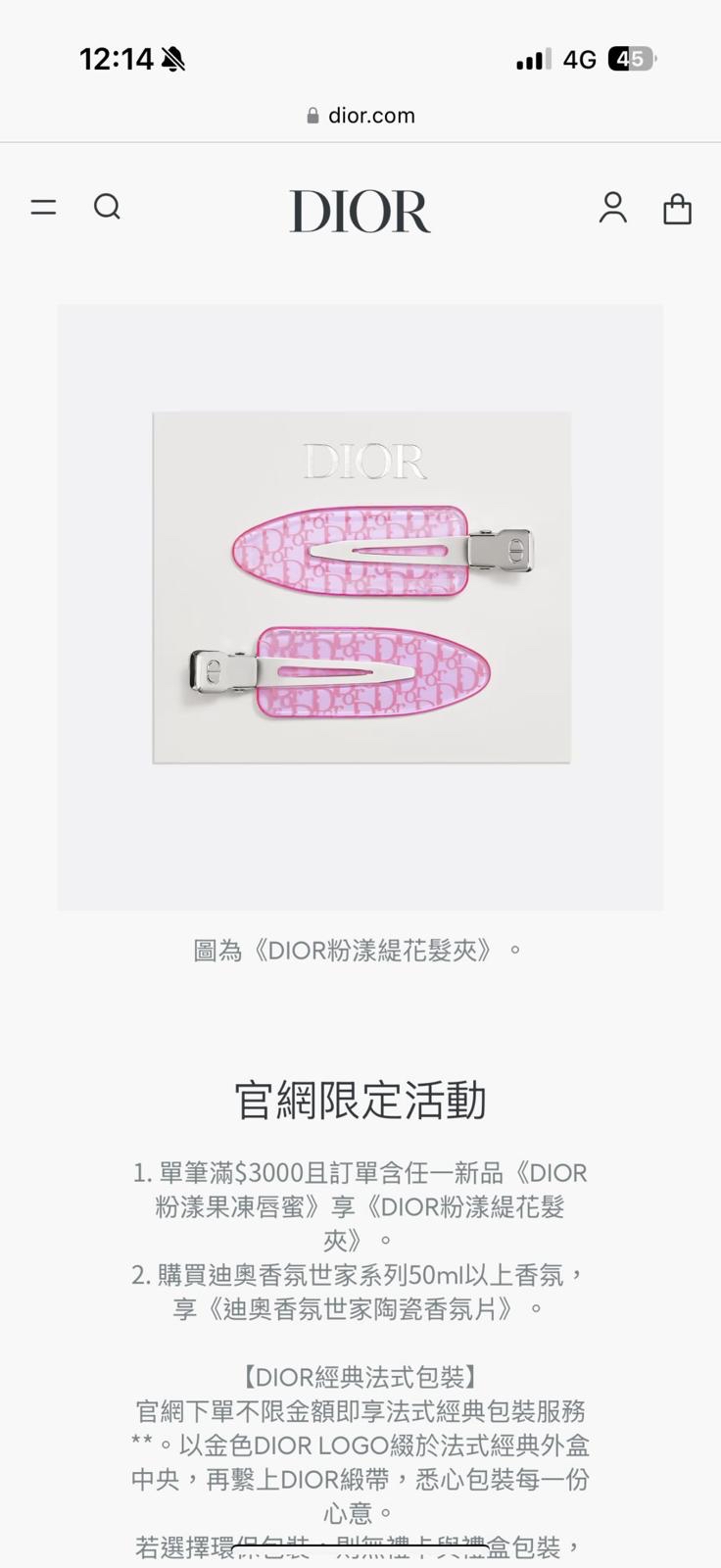Image resolution: width=721 pixels, height=1568 pixels.
Task: Open the account profile icon
Action: point(613,208)
